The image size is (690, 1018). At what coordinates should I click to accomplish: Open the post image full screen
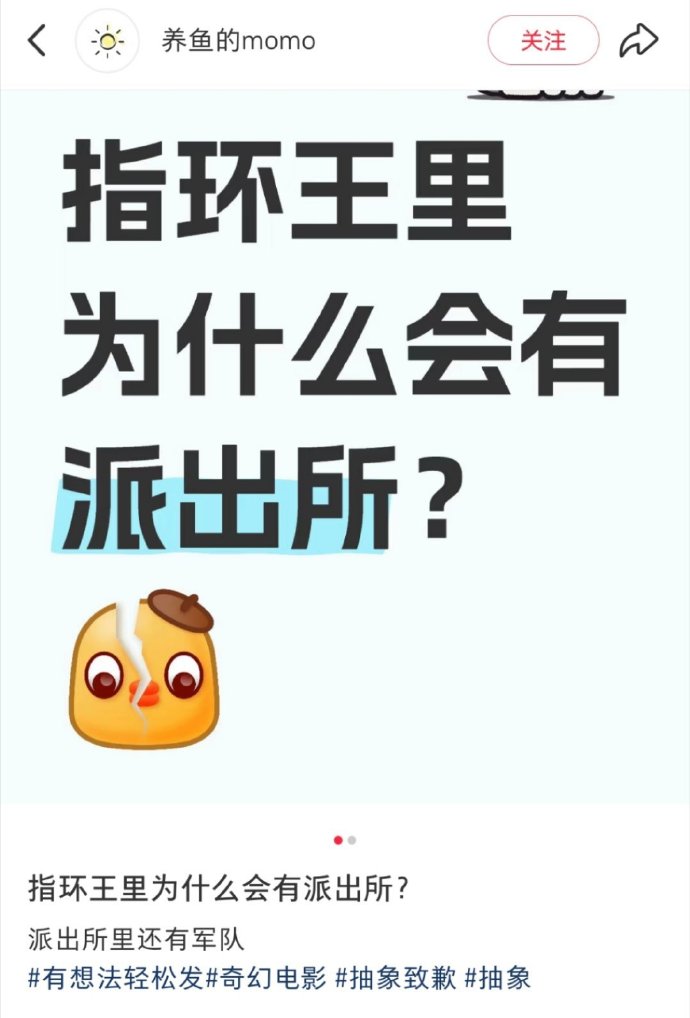(x=345, y=440)
